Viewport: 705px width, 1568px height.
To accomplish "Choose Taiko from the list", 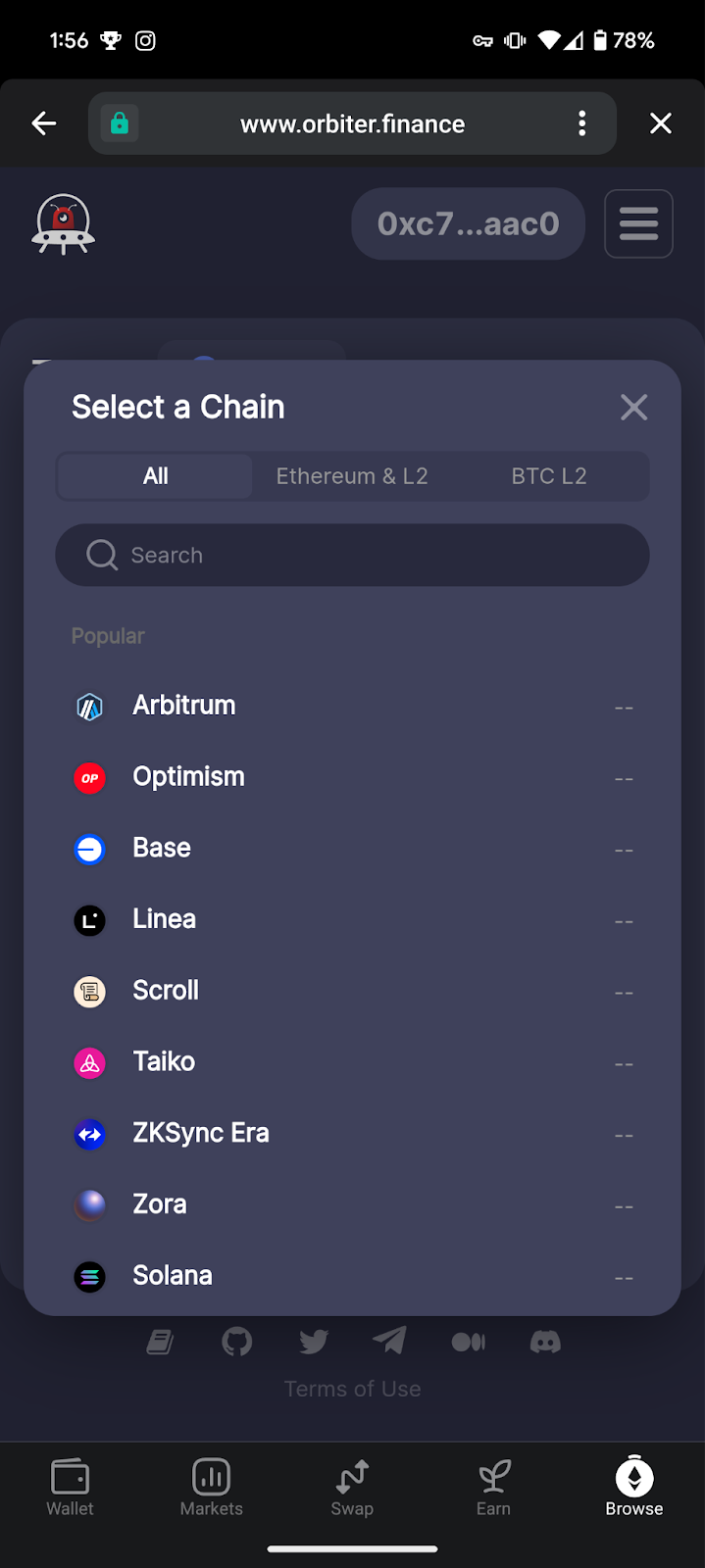I will (x=352, y=1062).
